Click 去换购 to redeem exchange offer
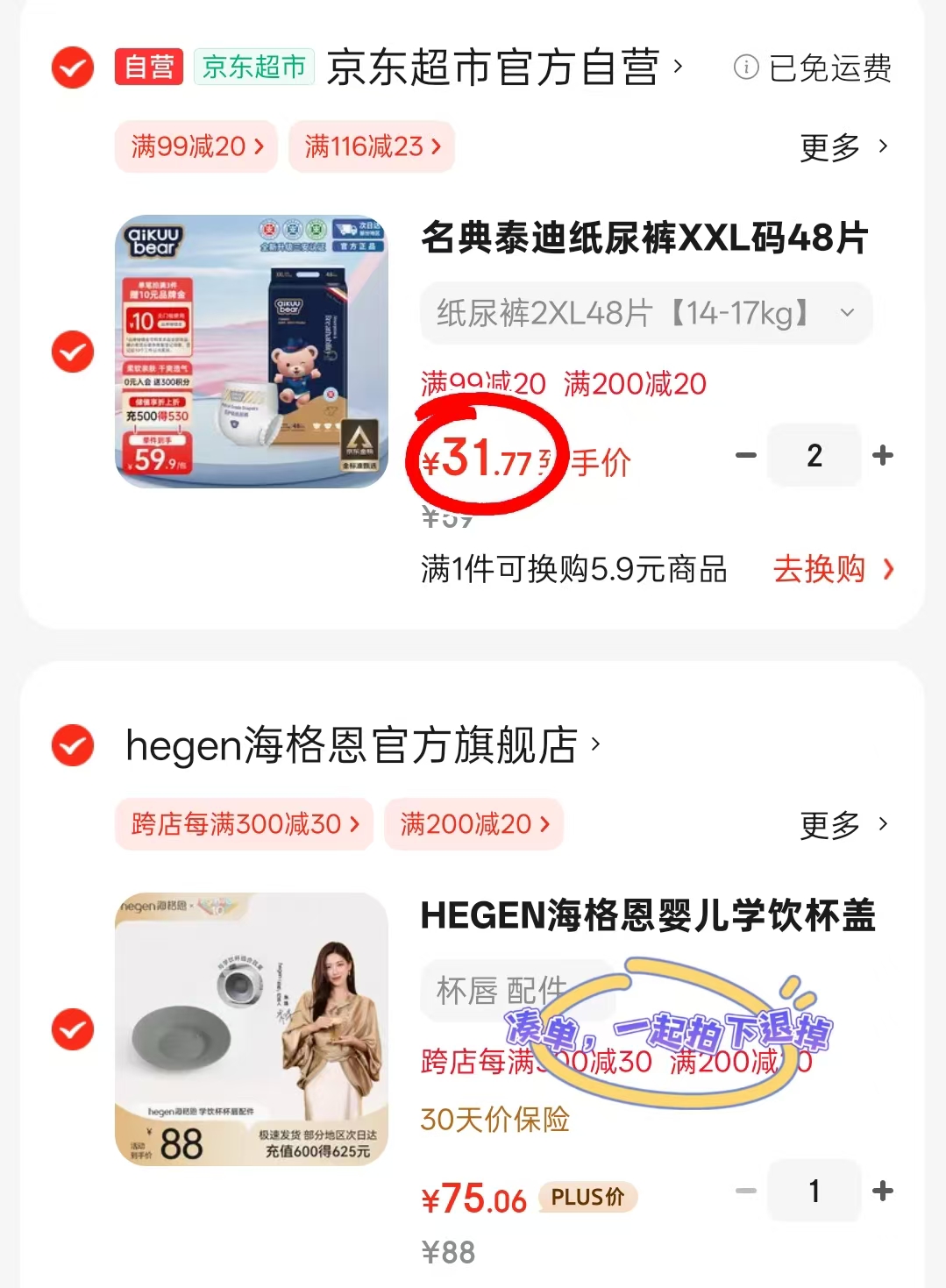The image size is (946, 1288). 822,570
